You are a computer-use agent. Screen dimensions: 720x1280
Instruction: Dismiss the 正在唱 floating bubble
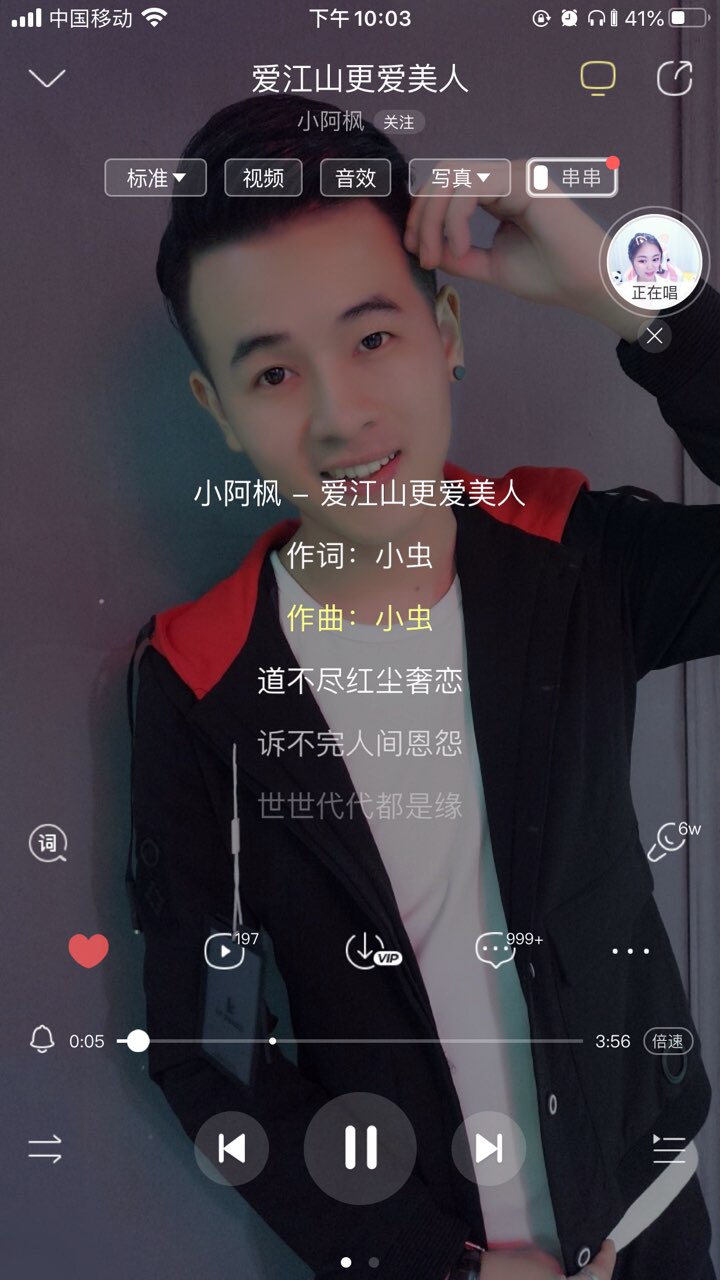coord(655,336)
